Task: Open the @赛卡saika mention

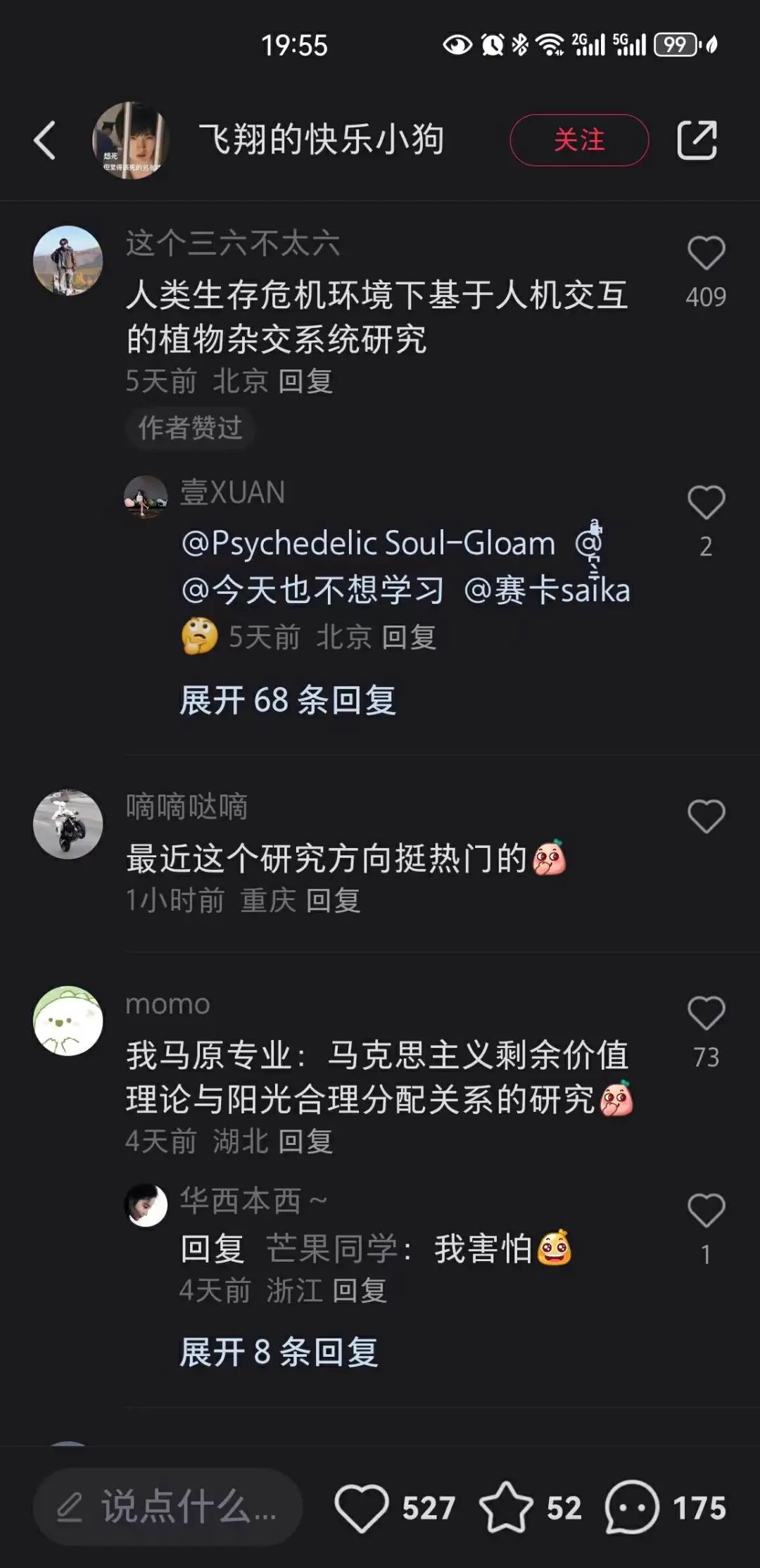Action: tap(547, 590)
